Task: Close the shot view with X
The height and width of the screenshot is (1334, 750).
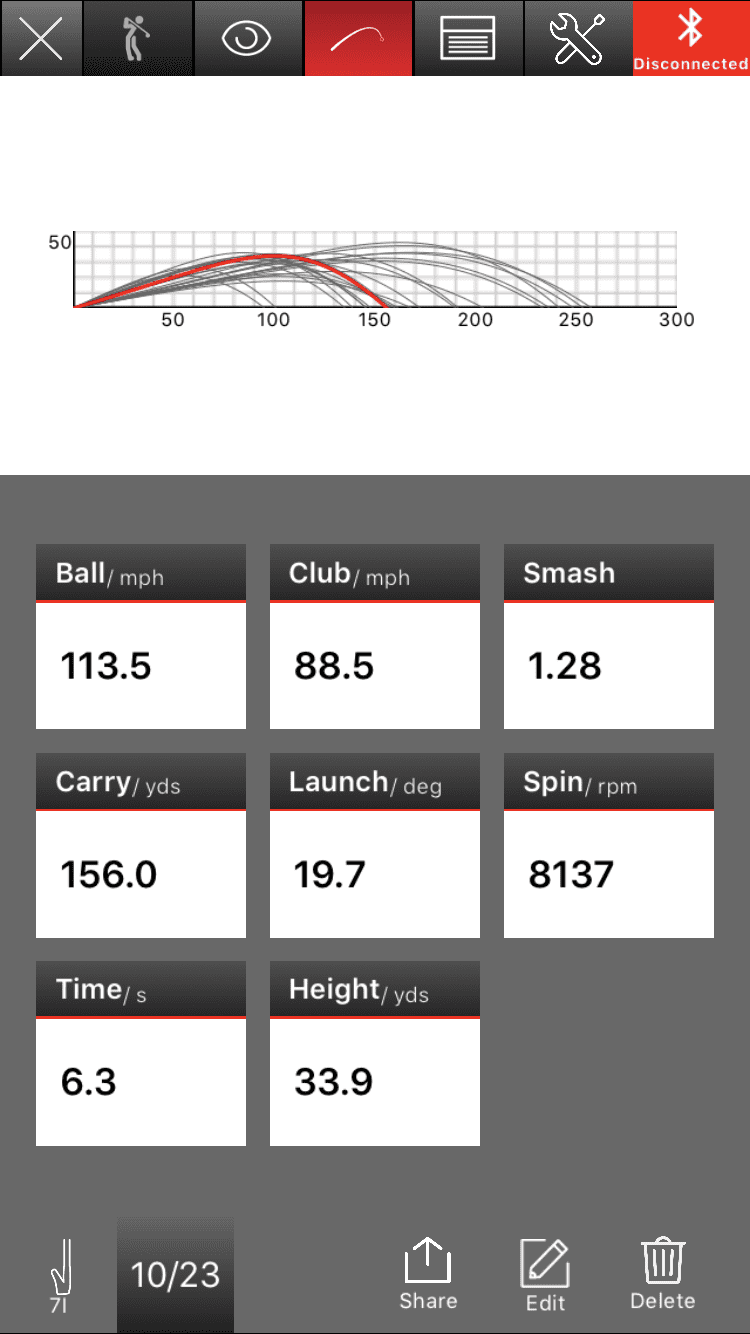Action: 41,38
